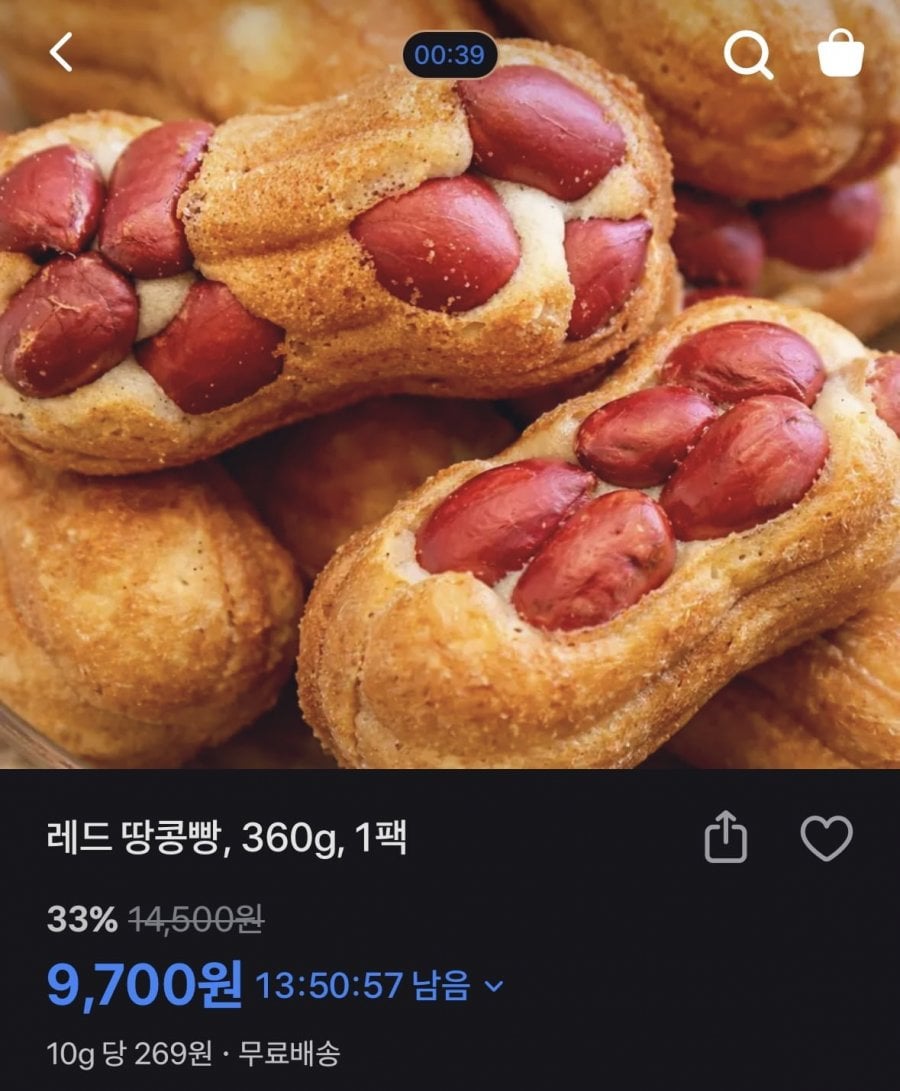Add the product to wishlist heart
This screenshot has height=1091, width=900.
coord(828,838)
